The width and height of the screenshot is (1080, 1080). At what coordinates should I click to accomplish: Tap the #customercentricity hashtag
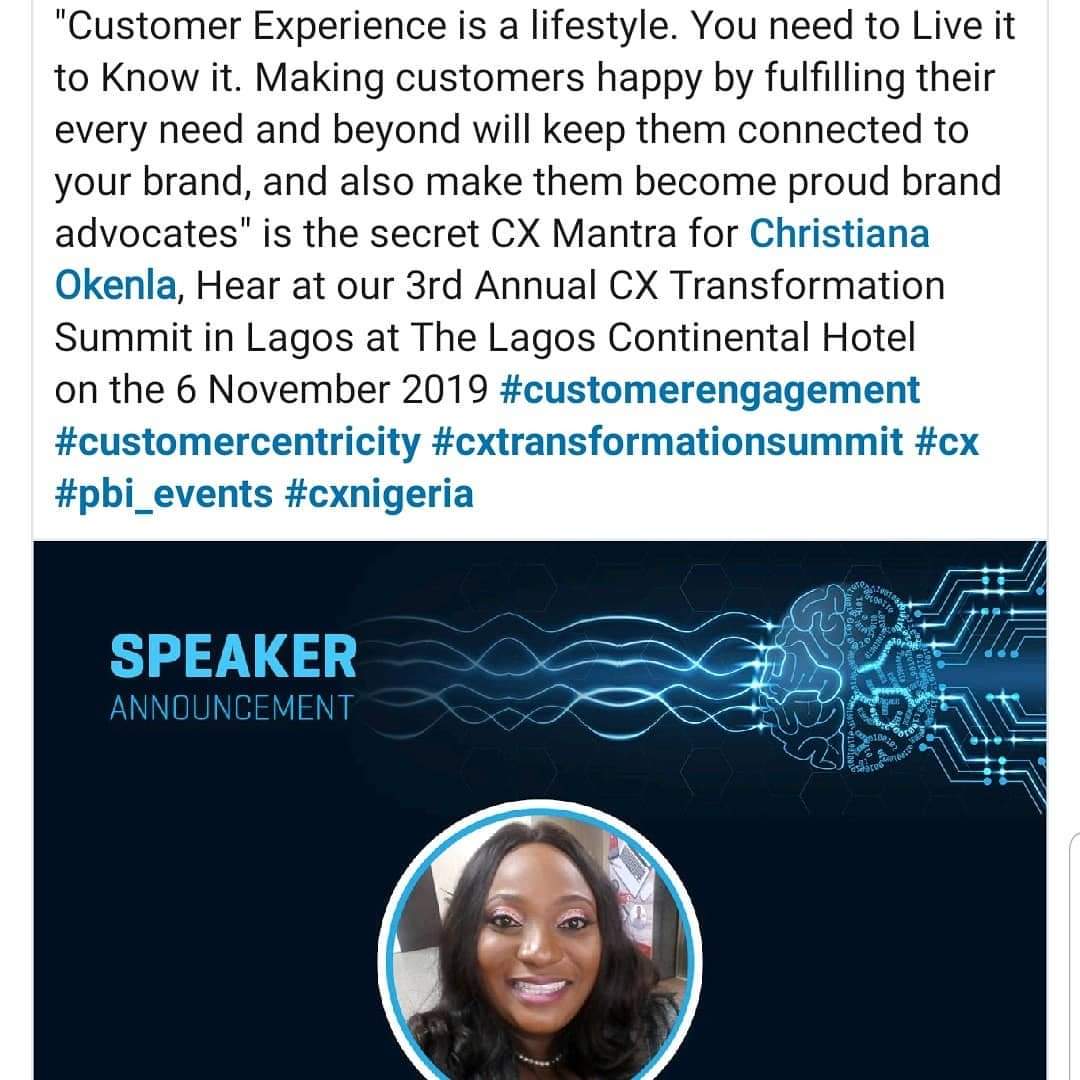click(237, 442)
